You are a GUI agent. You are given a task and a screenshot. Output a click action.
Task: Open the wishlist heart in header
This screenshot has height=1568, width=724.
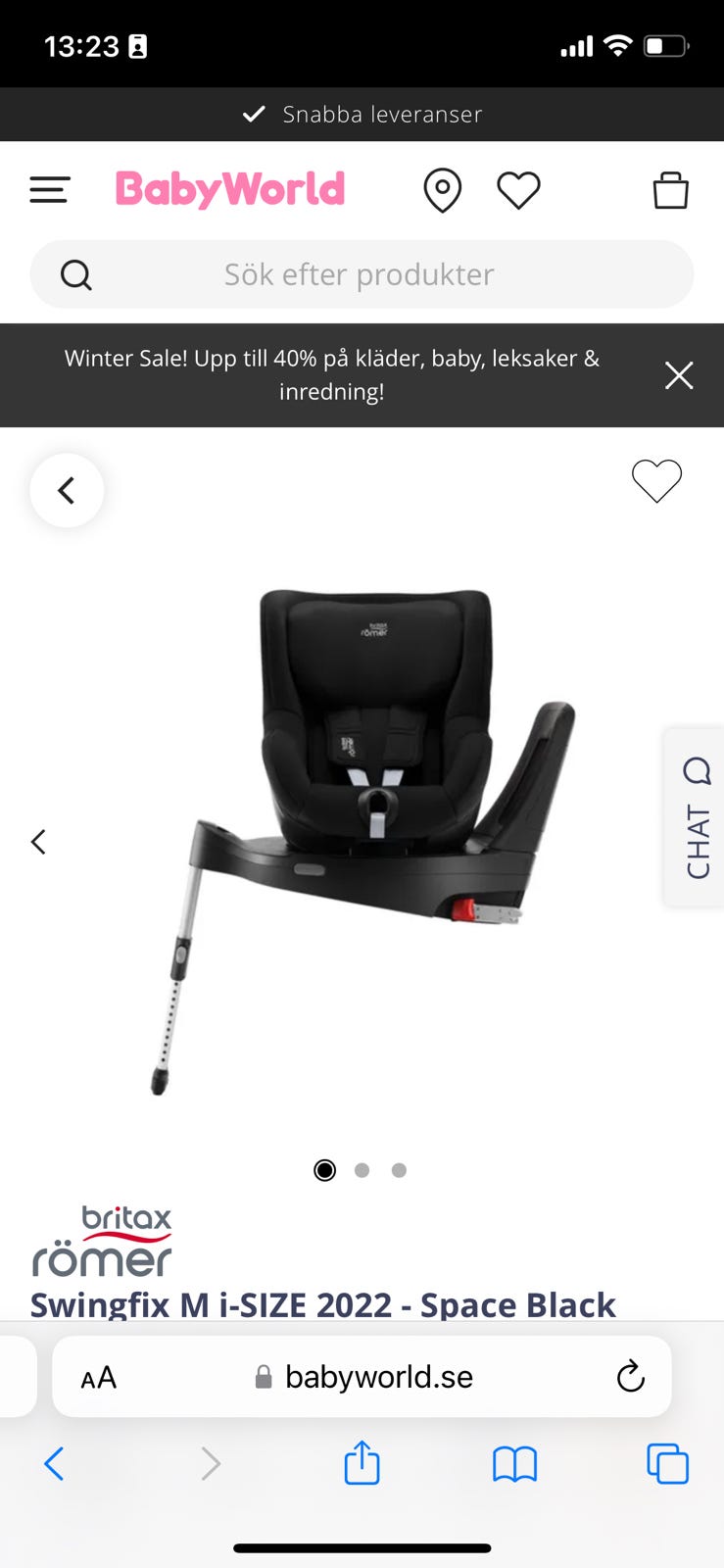518,189
